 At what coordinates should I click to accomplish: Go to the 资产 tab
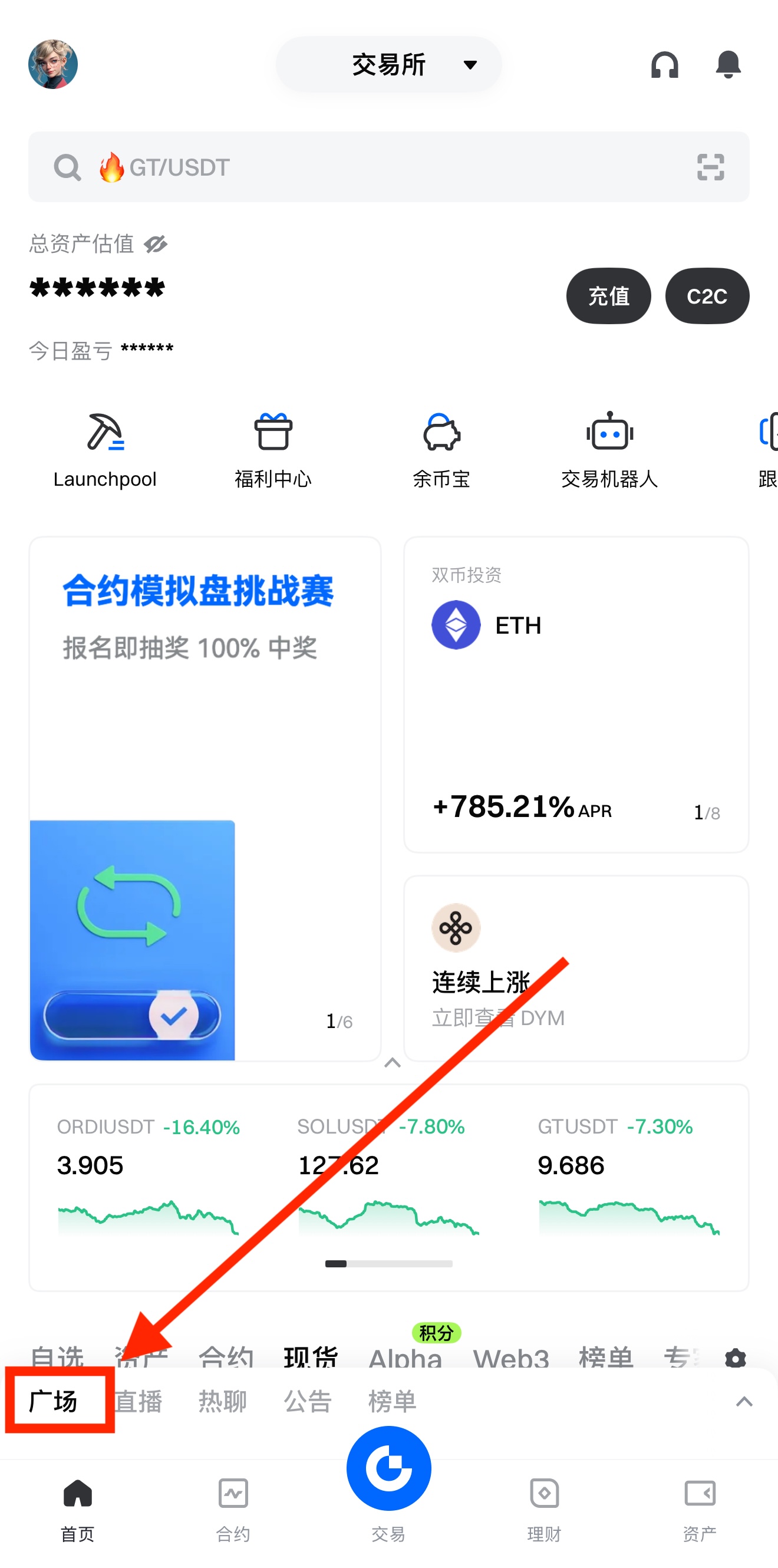point(700,1507)
